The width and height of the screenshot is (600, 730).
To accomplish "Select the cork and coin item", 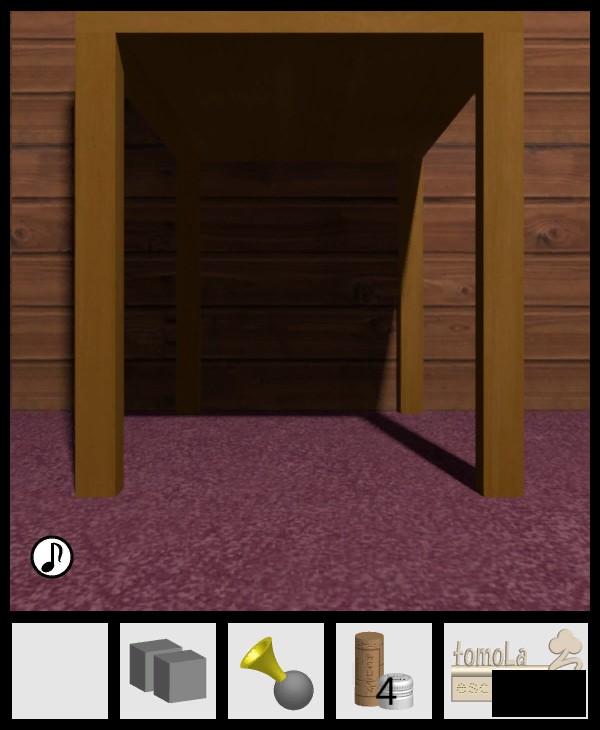I will (x=384, y=671).
